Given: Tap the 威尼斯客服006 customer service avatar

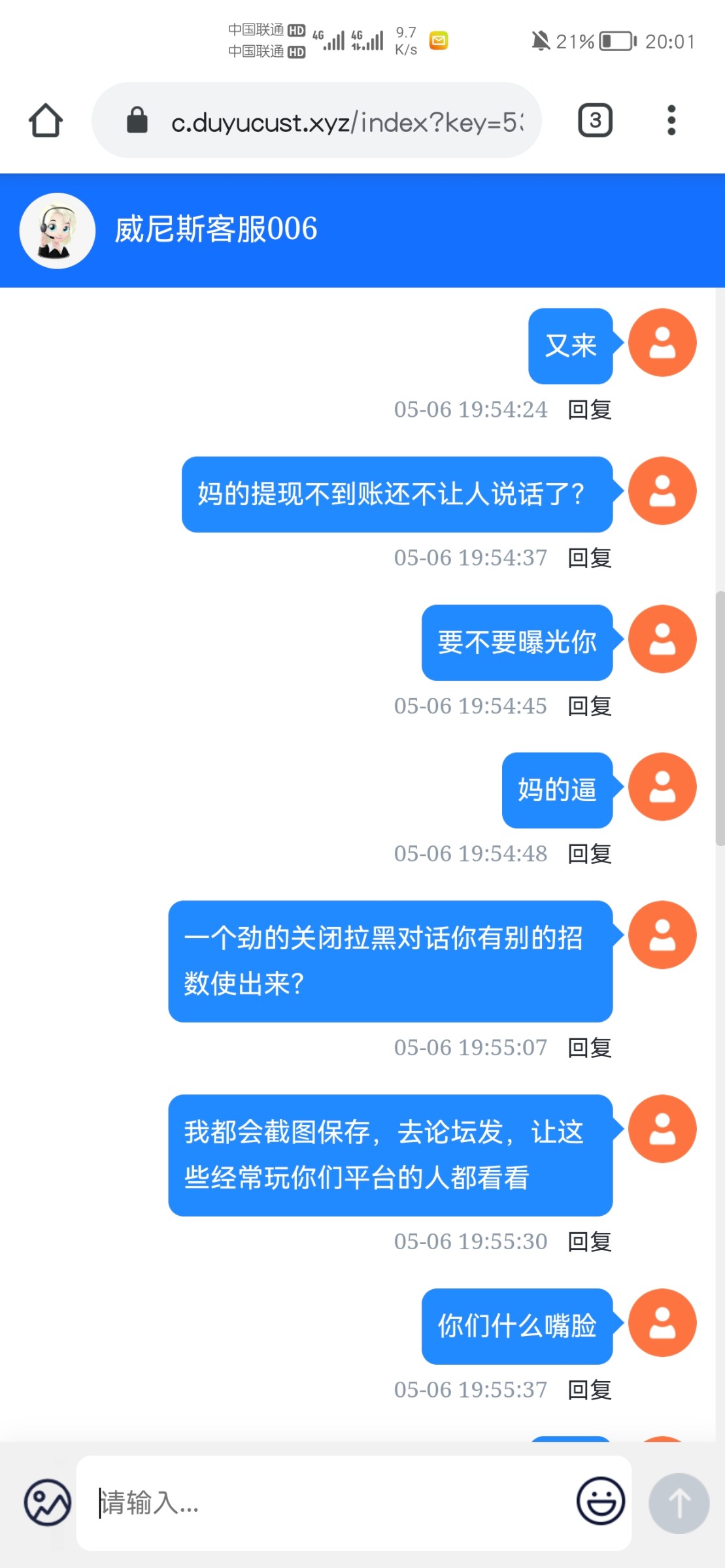Looking at the screenshot, I should pyautogui.click(x=57, y=231).
